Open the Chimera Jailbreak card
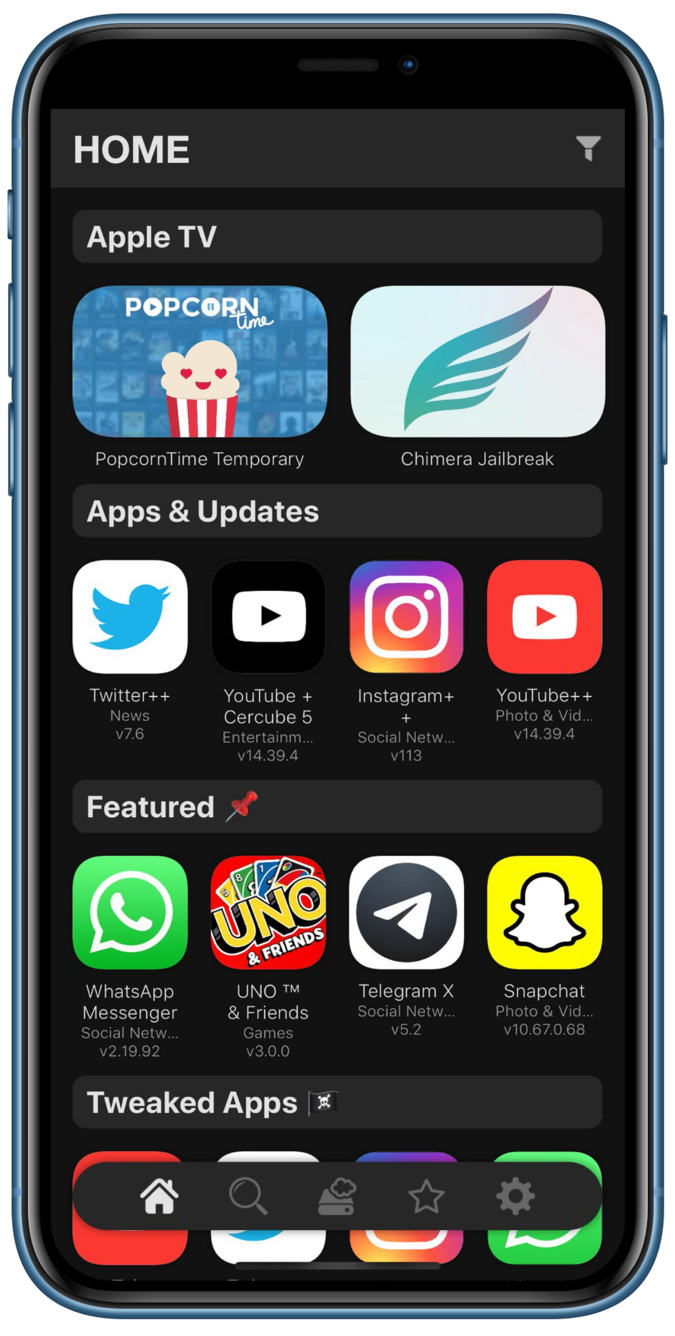The image size is (675, 1336). pyautogui.click(x=477, y=362)
